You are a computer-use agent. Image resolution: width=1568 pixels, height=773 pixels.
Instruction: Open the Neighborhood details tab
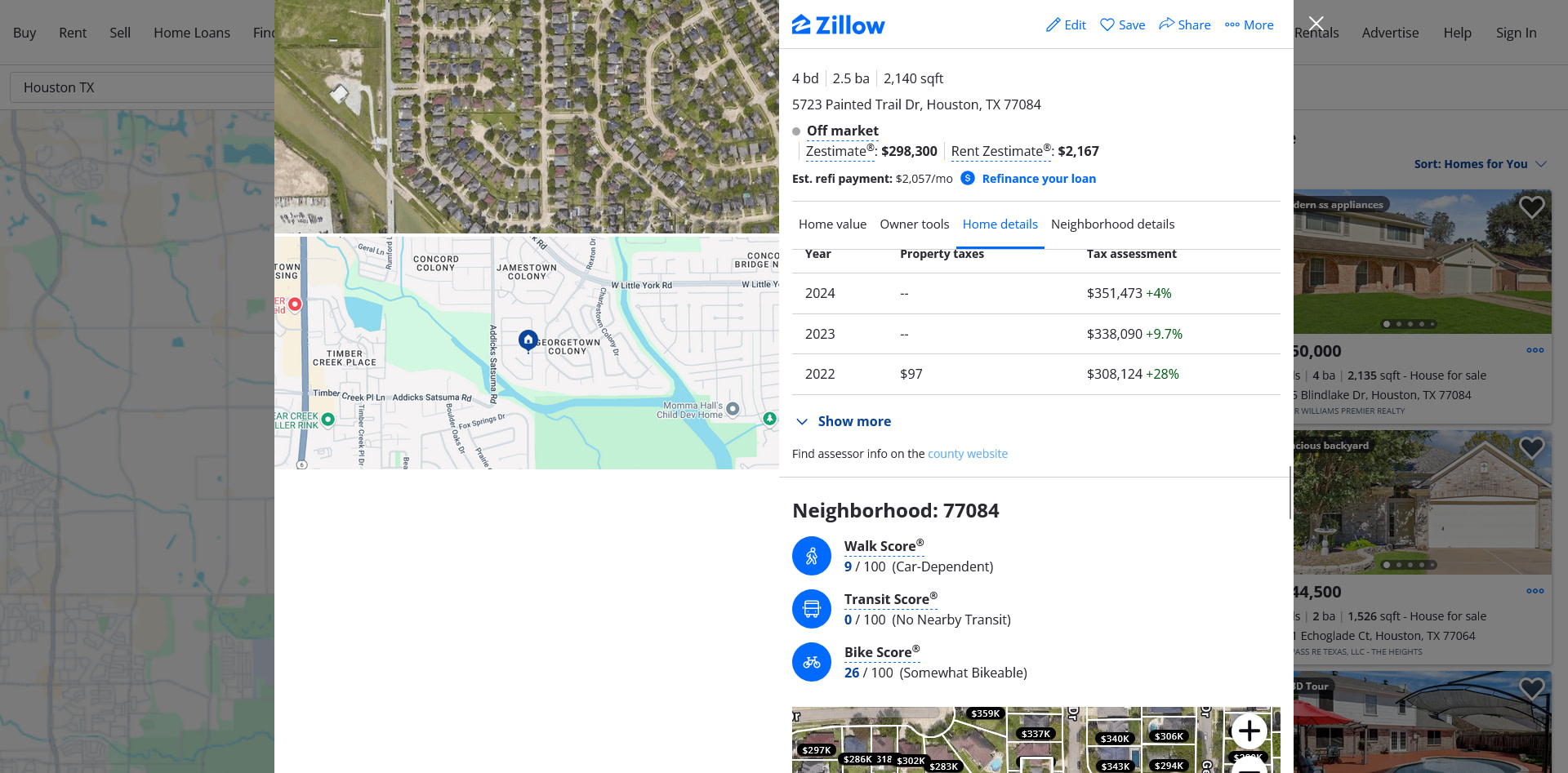coord(1112,224)
